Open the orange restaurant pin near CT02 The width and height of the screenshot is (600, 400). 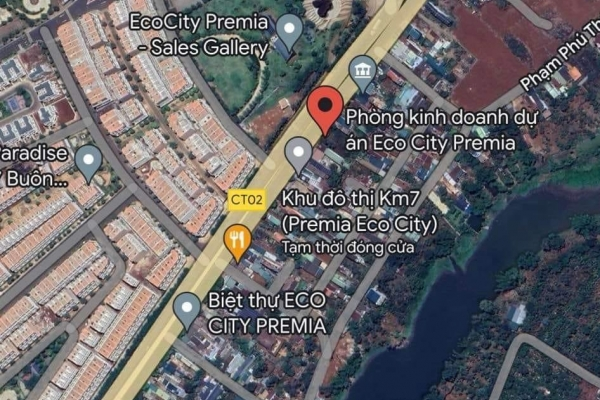coord(237,240)
